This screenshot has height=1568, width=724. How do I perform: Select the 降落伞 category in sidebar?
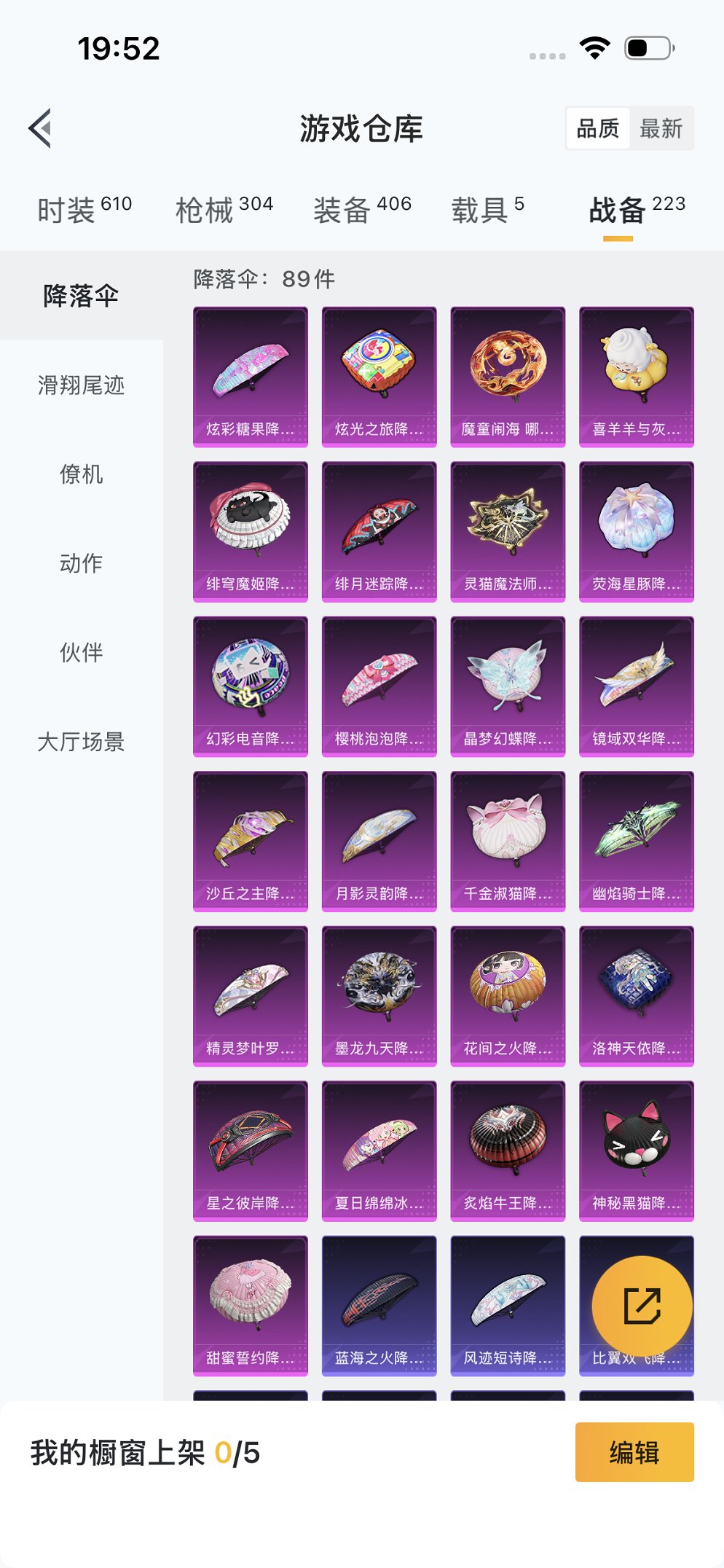tap(81, 297)
